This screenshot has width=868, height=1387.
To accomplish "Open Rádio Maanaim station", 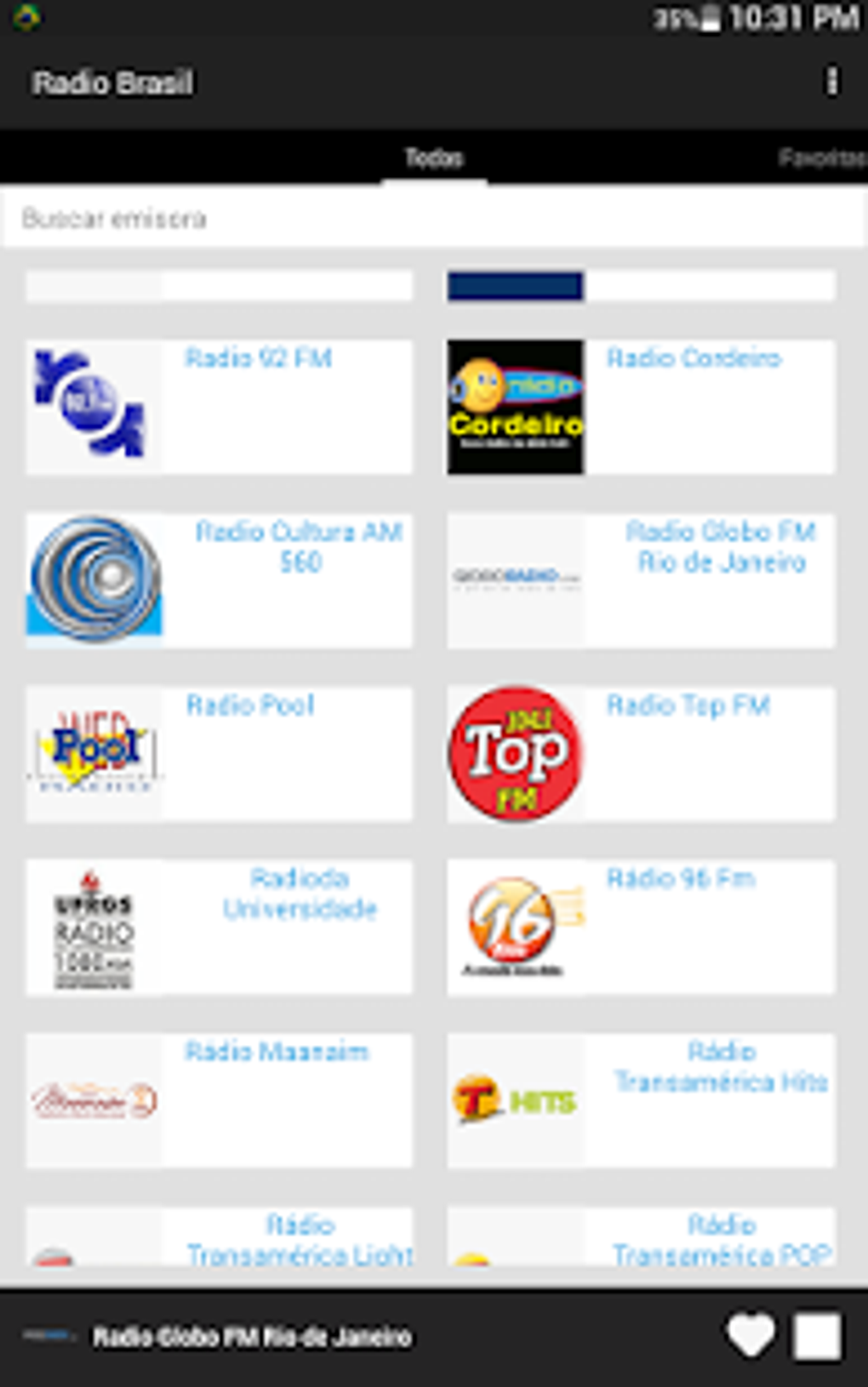I will 219,1101.
